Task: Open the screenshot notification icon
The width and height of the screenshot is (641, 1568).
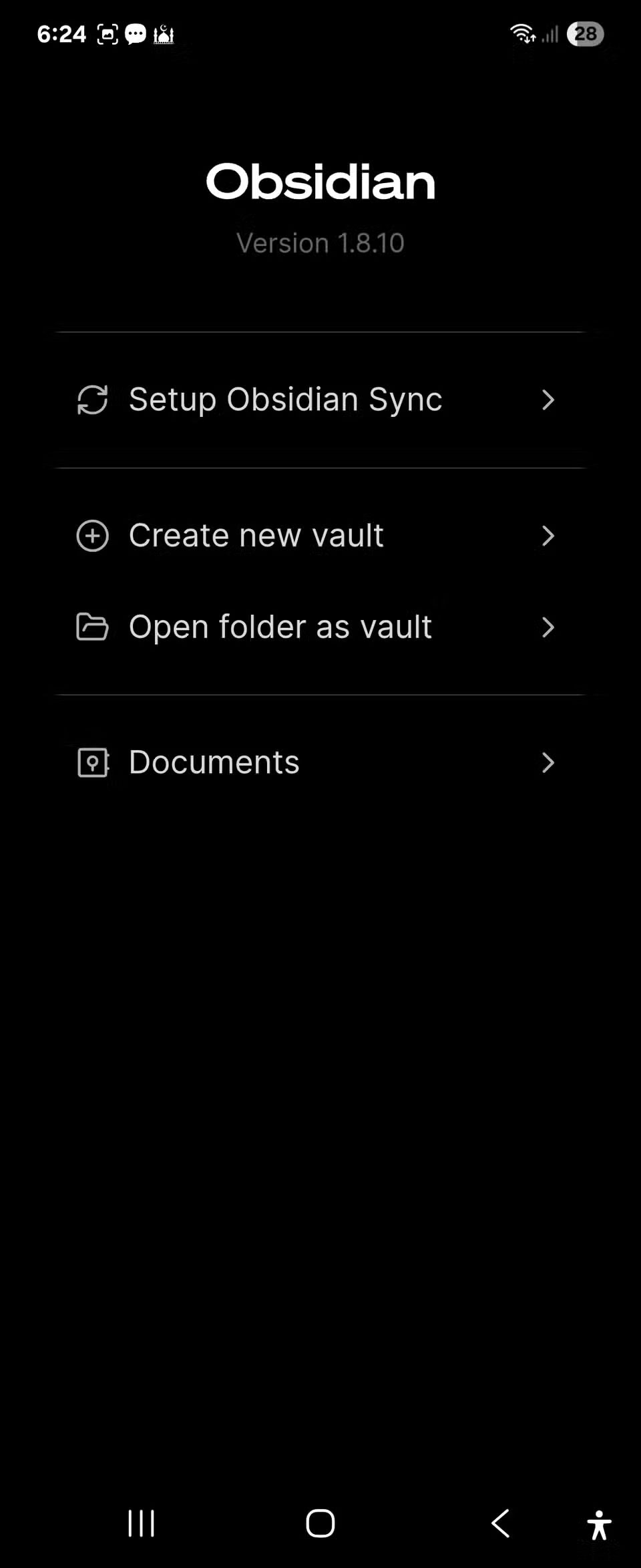Action: point(107,34)
